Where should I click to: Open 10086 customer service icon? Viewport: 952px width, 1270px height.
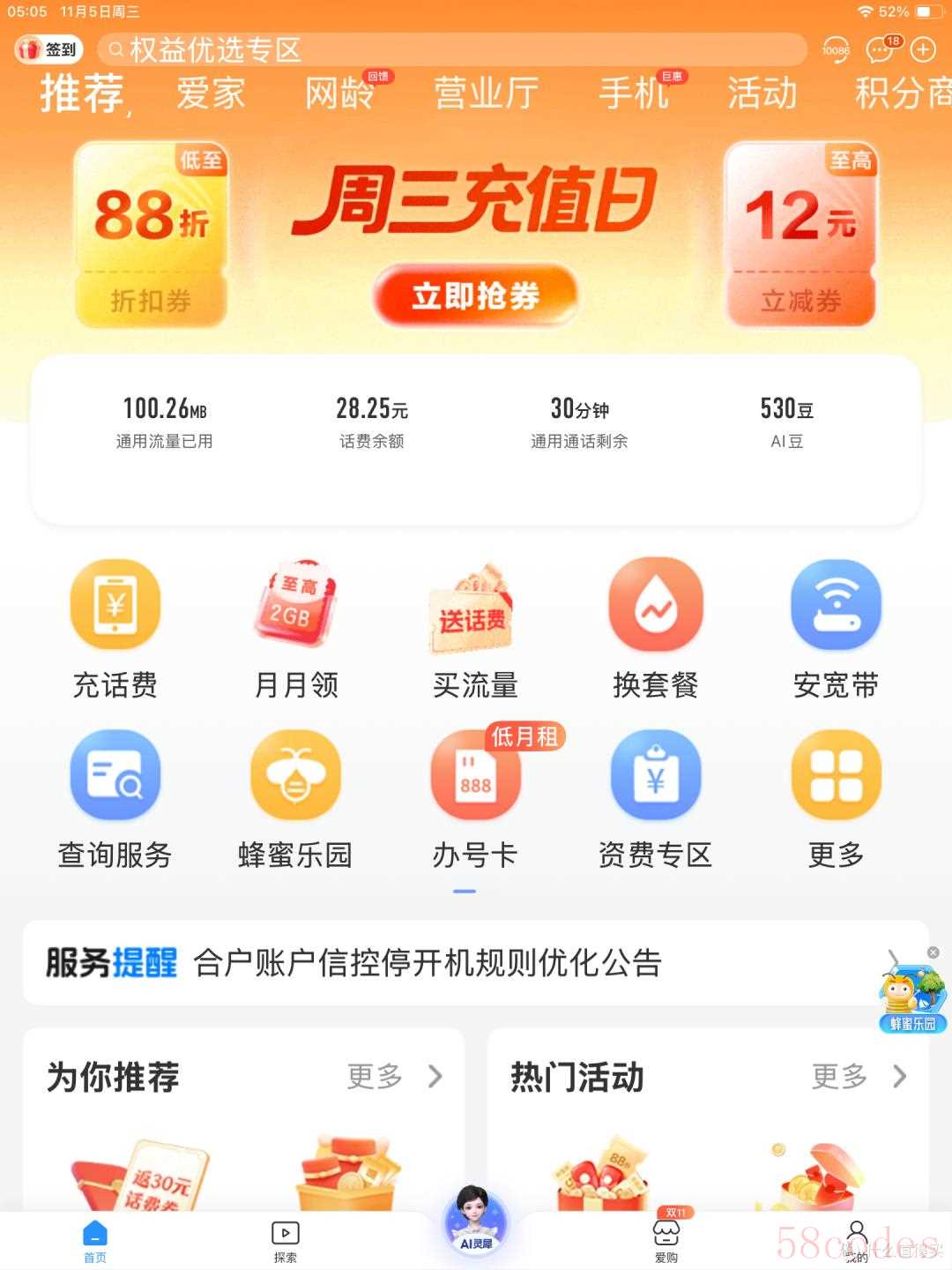(x=835, y=49)
